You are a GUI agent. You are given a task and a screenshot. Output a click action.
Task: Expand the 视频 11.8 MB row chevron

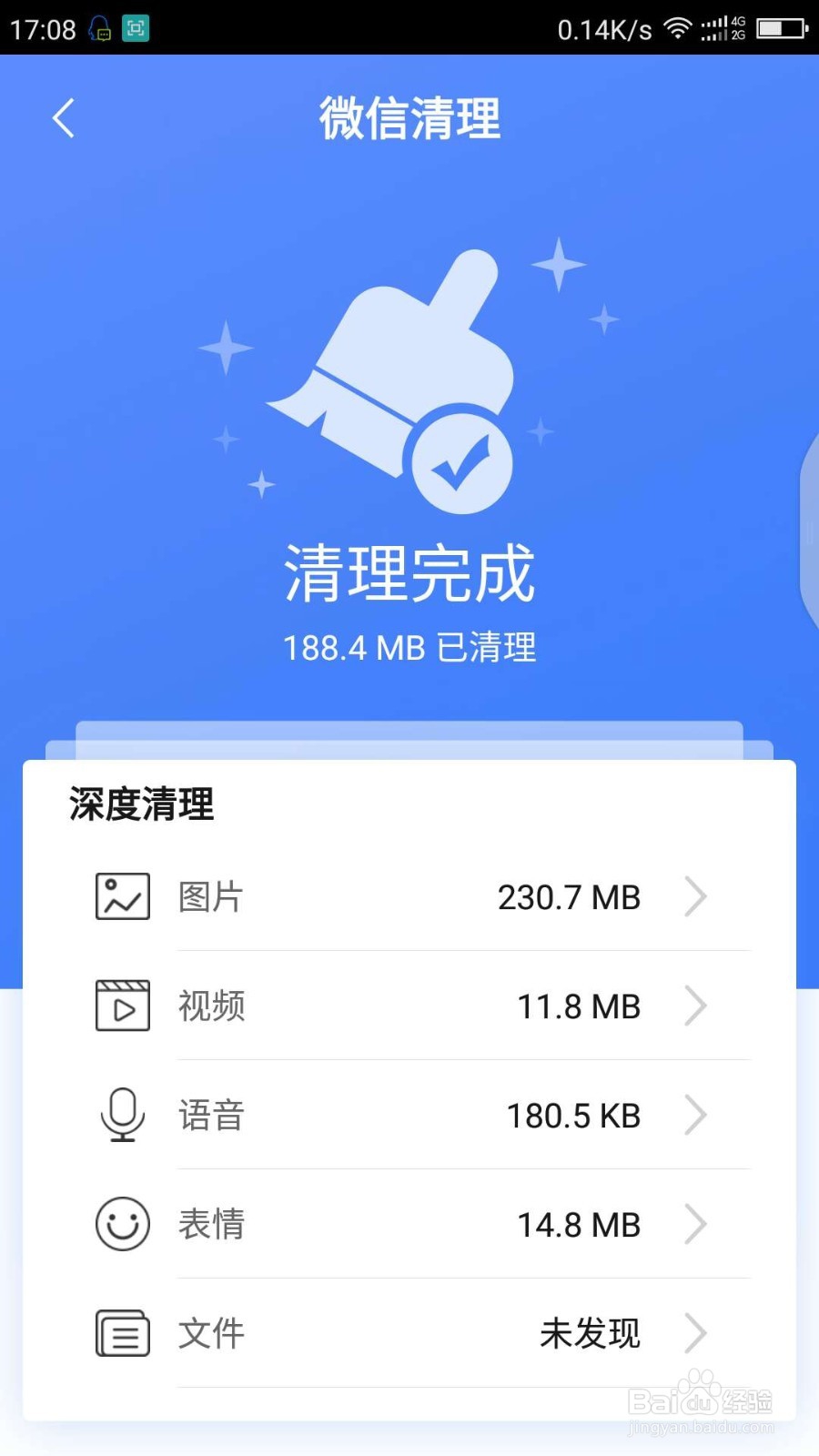coord(696,1006)
